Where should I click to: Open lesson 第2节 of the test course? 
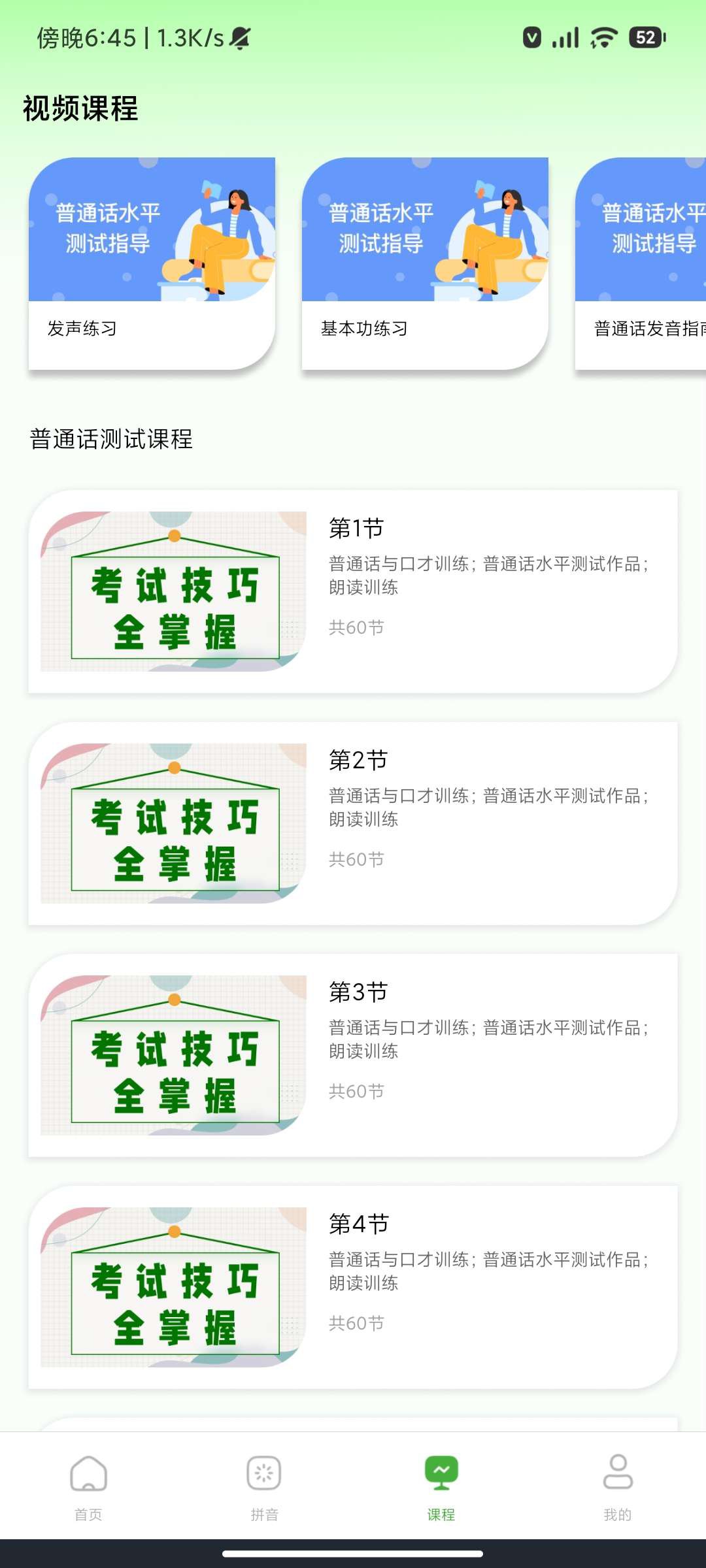[353, 823]
